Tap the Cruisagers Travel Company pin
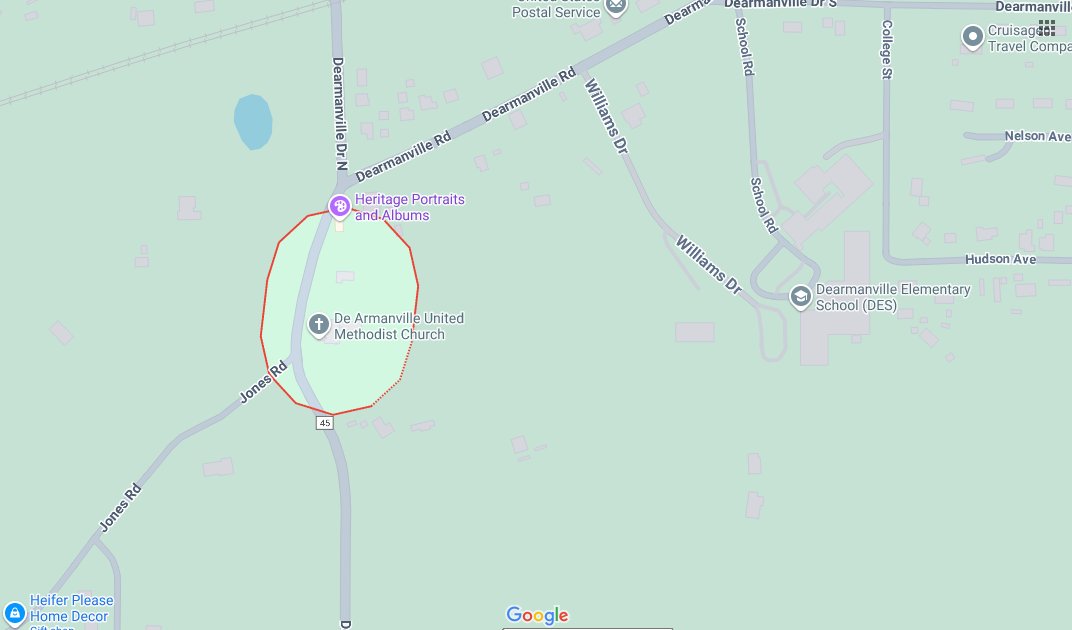The width and height of the screenshot is (1072, 630). 972,37
